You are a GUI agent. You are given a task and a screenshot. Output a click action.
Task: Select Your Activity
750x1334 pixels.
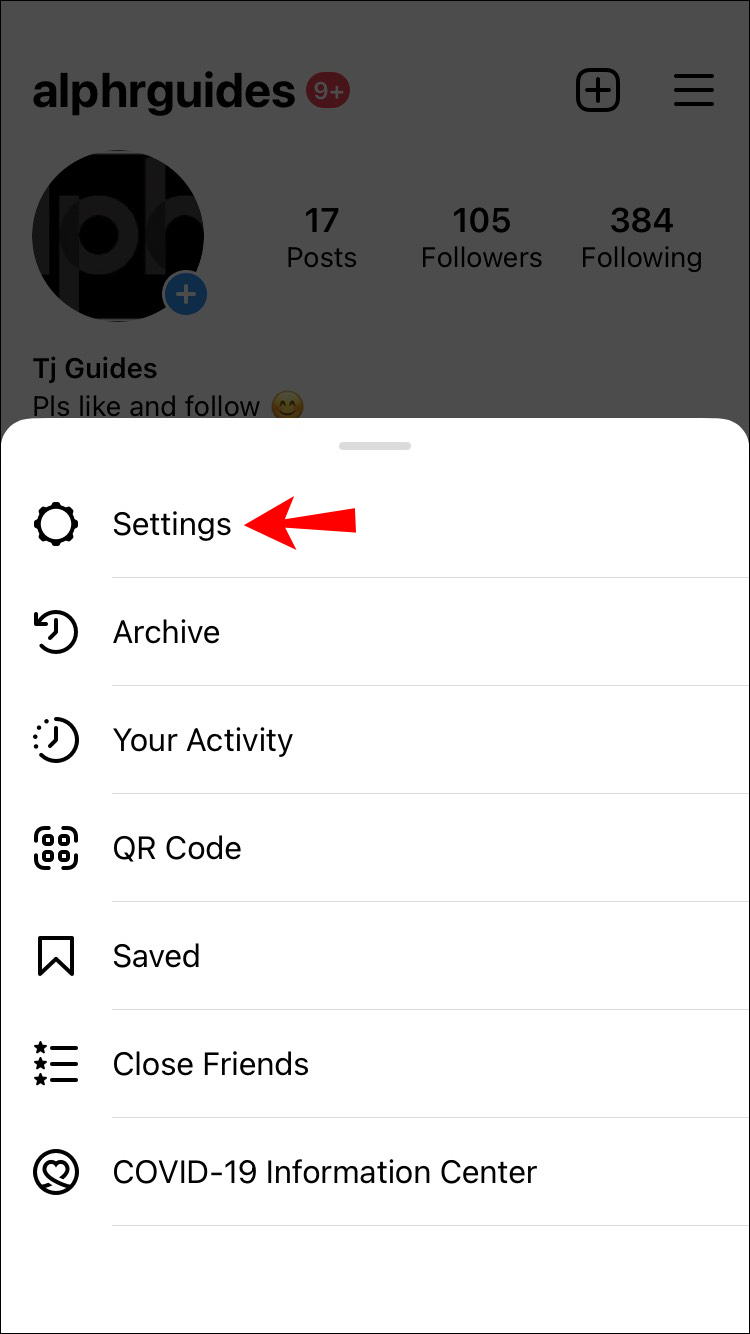(x=203, y=740)
